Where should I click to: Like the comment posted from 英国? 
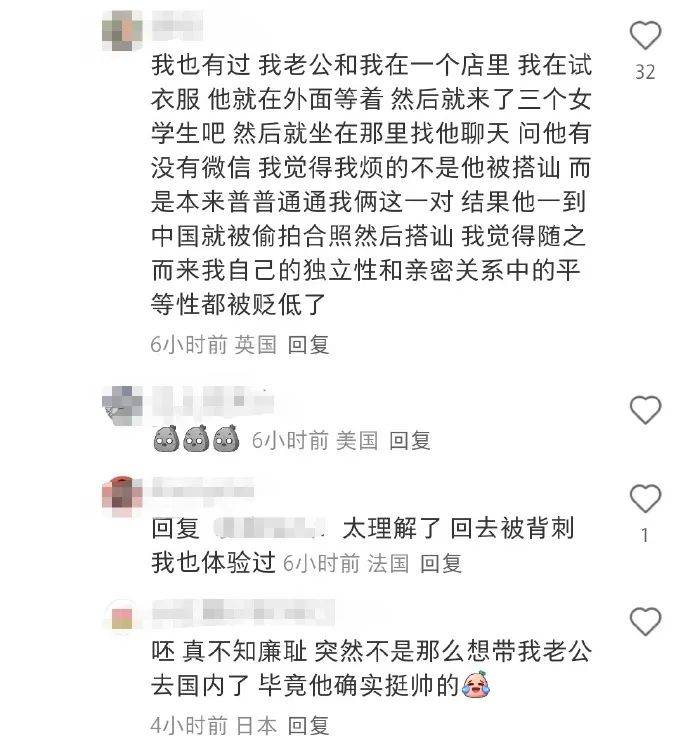pyautogui.click(x=645, y=37)
